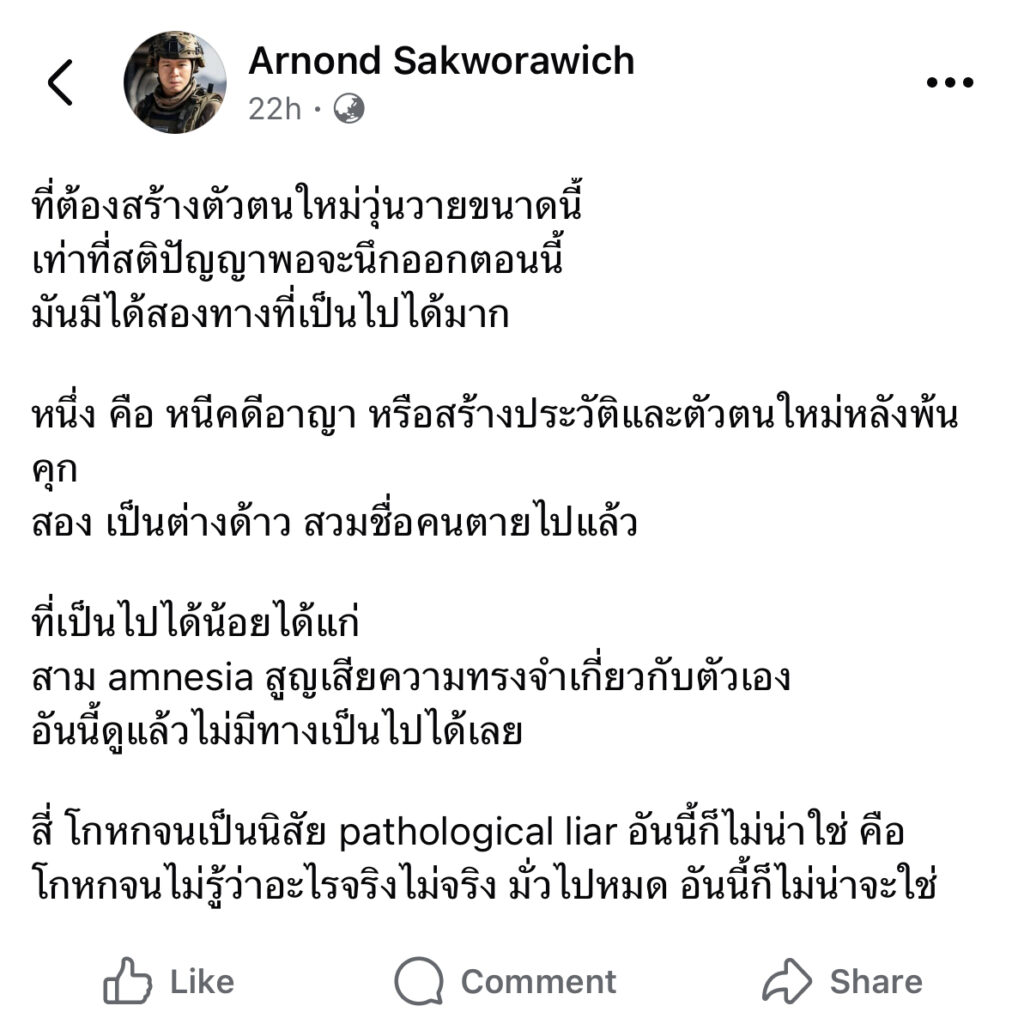The width and height of the screenshot is (1012, 1024).
Task: Like this post
Action: (x=168, y=981)
